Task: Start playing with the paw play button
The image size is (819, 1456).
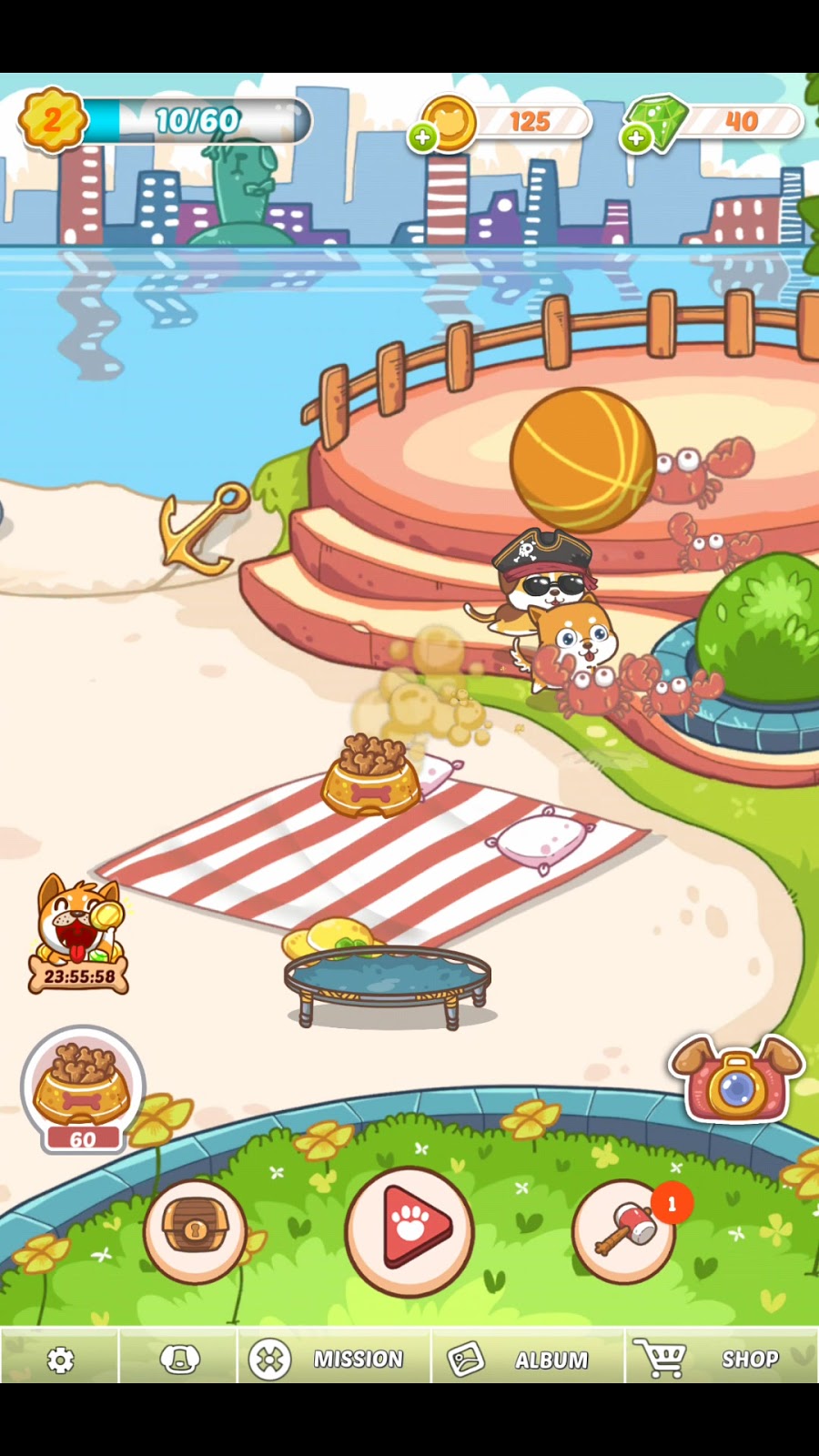Action: (410, 1230)
